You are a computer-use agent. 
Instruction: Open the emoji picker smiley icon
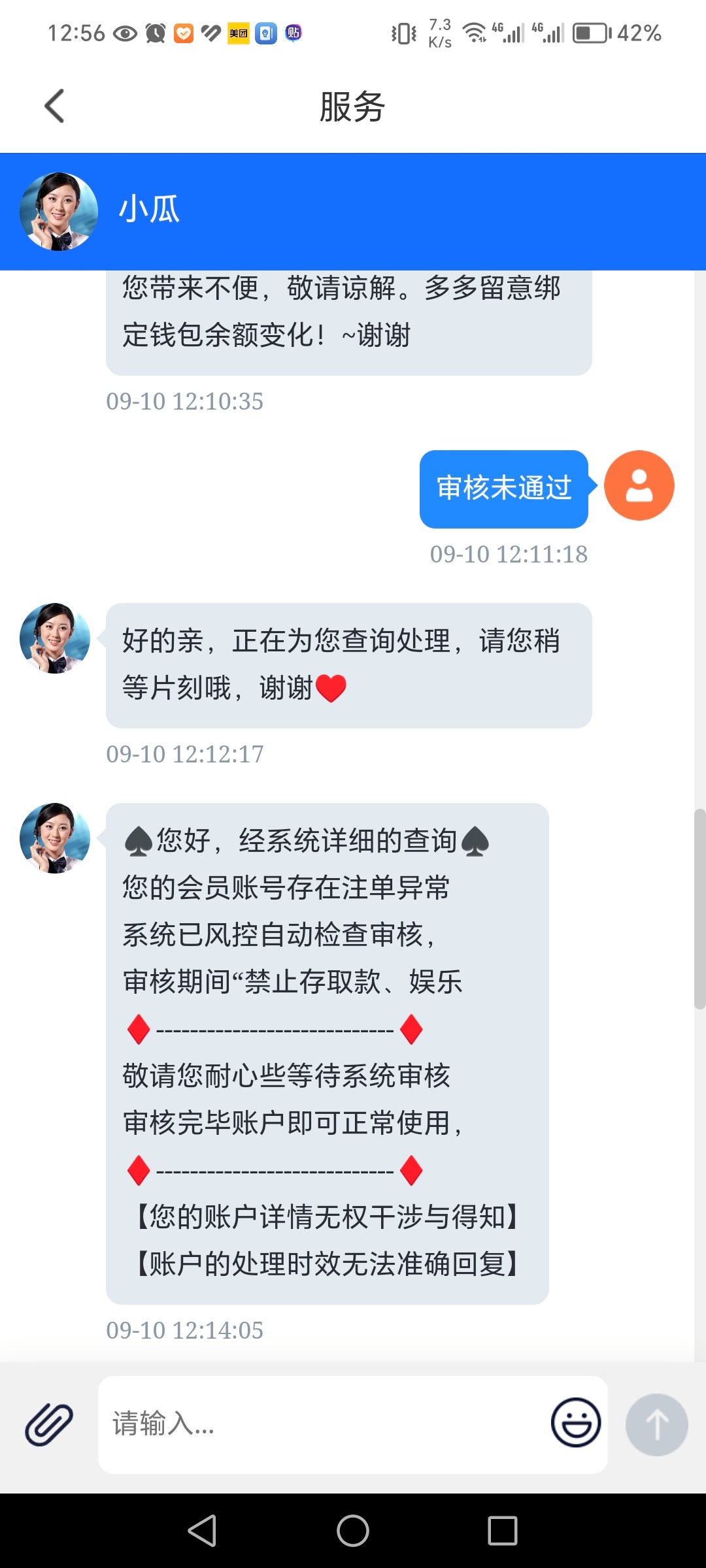[576, 1422]
